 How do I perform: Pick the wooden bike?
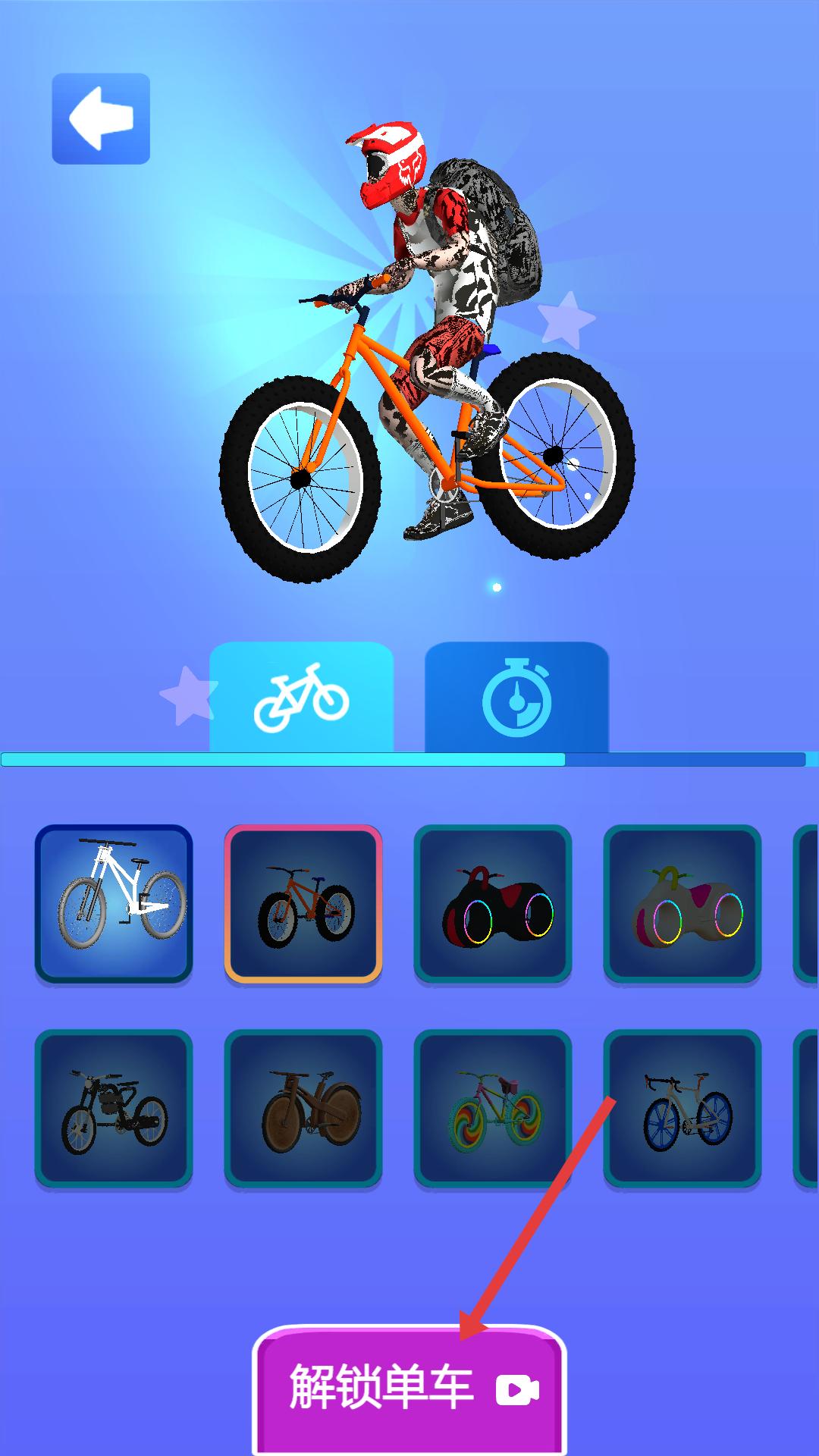coord(303,1108)
